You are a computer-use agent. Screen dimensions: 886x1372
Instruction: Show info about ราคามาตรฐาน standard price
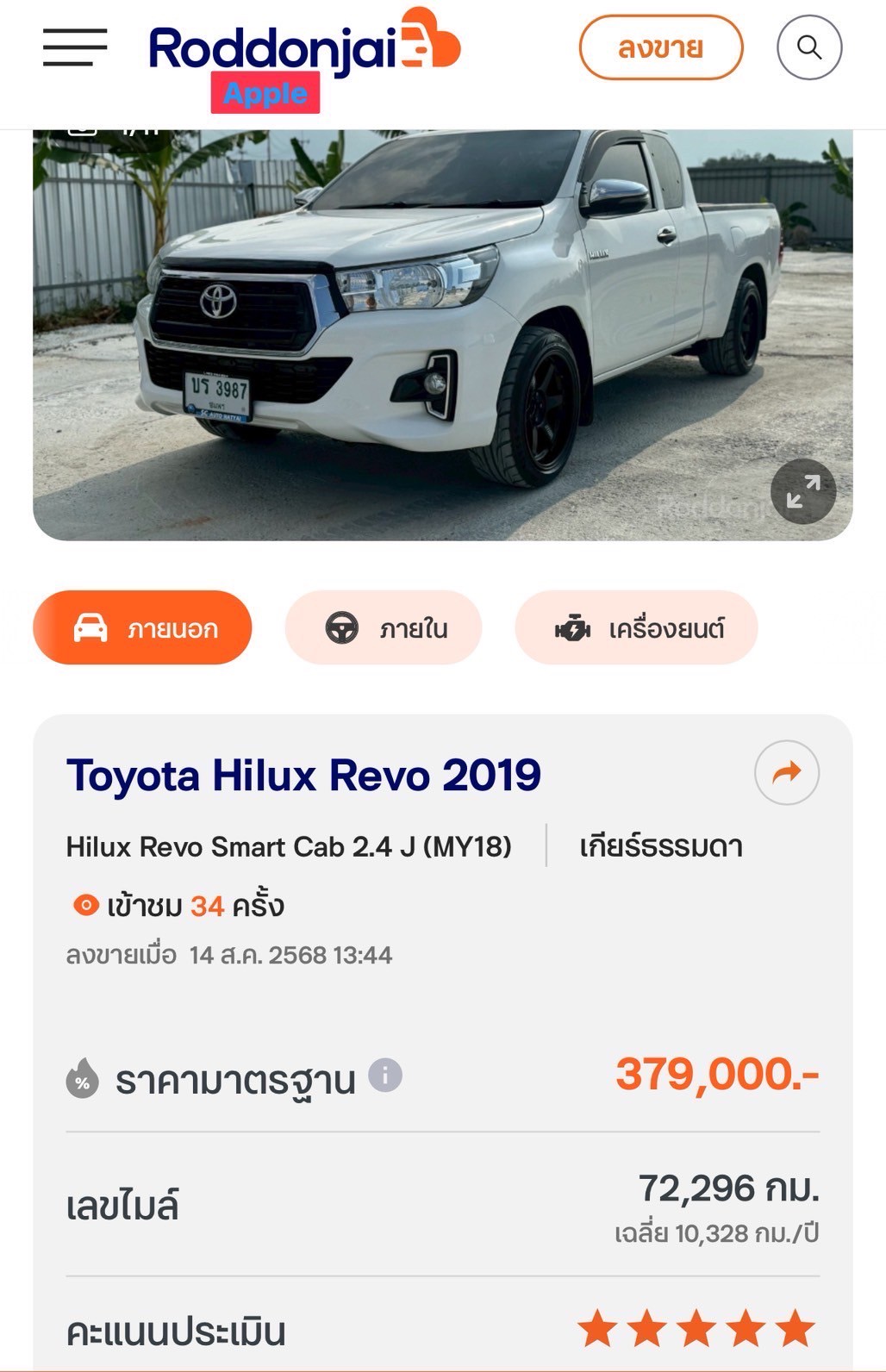click(x=385, y=1075)
